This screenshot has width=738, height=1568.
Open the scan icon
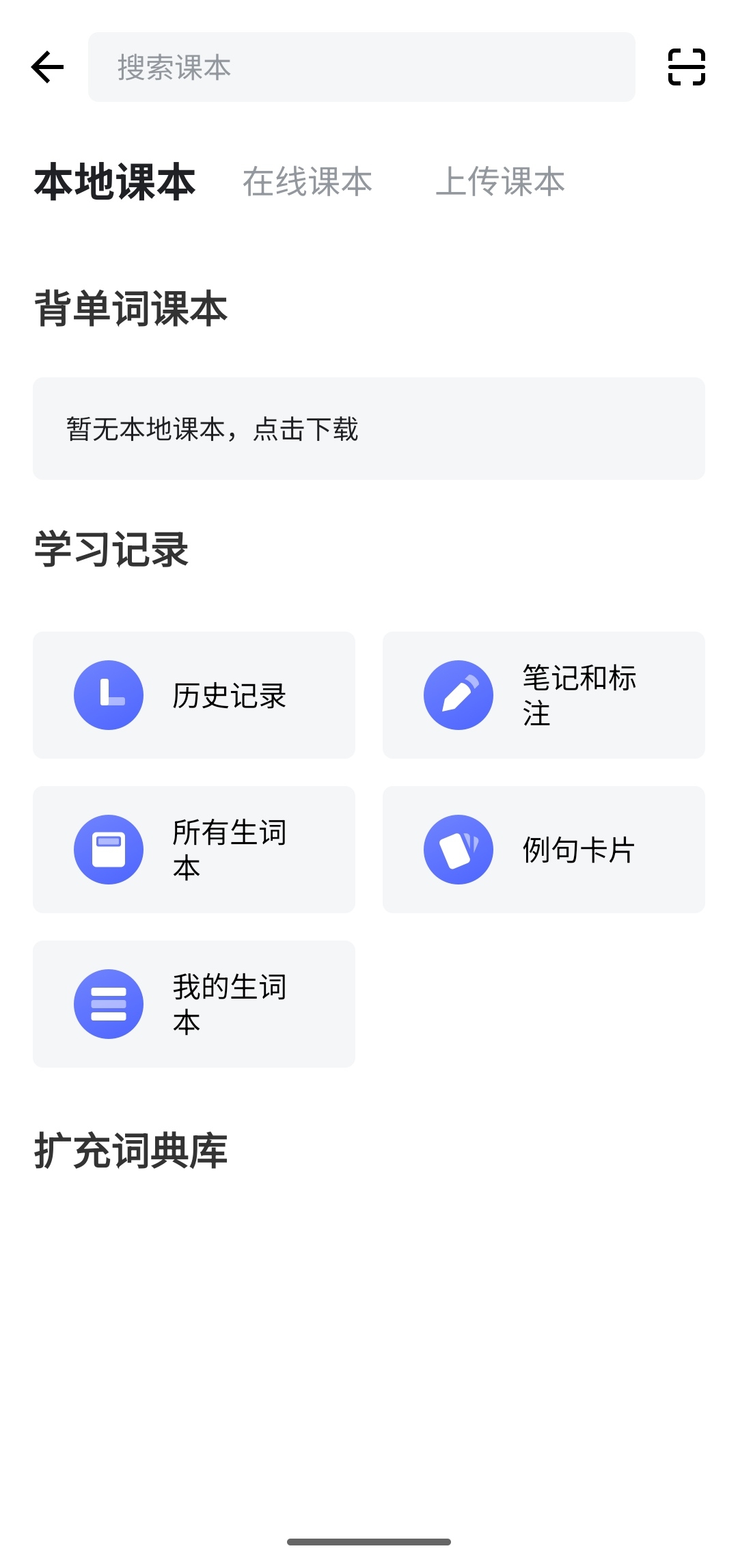pyautogui.click(x=686, y=67)
